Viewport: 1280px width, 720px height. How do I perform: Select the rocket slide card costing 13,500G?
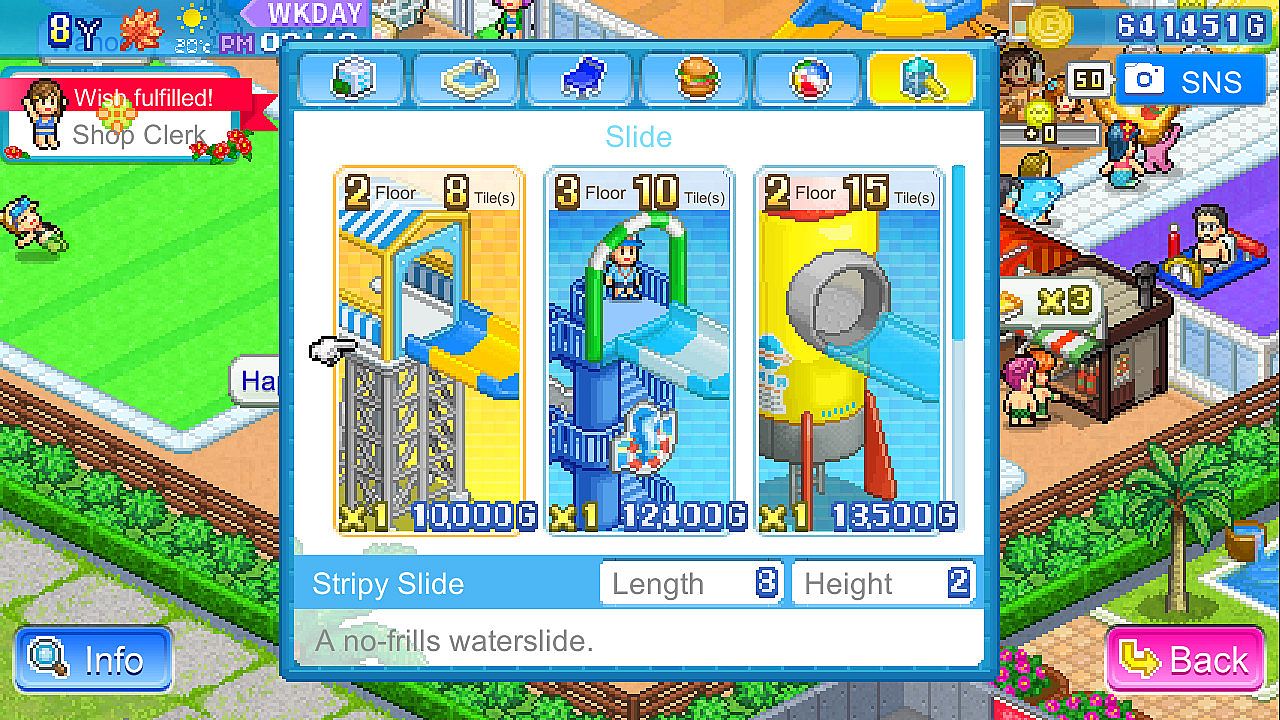(x=850, y=350)
